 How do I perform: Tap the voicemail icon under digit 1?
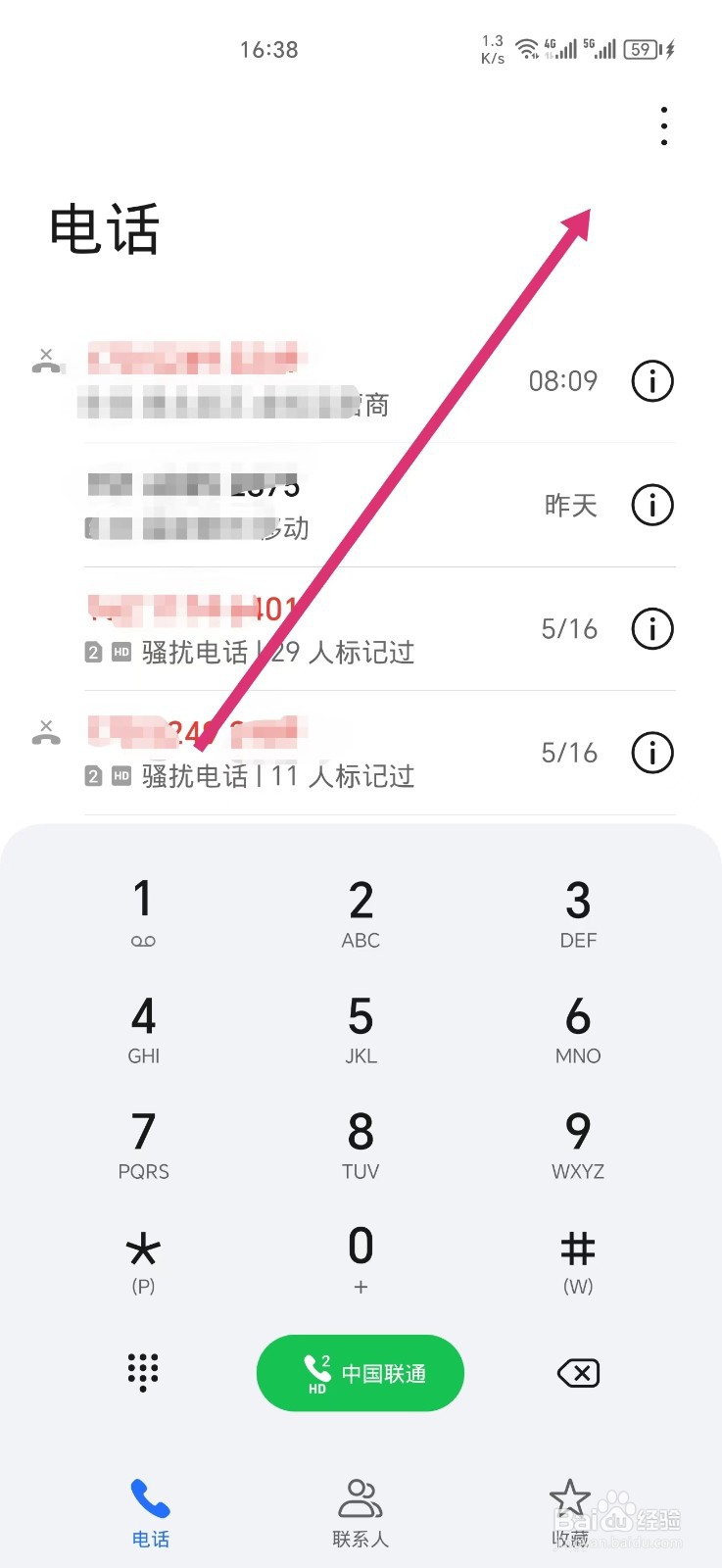click(x=143, y=940)
